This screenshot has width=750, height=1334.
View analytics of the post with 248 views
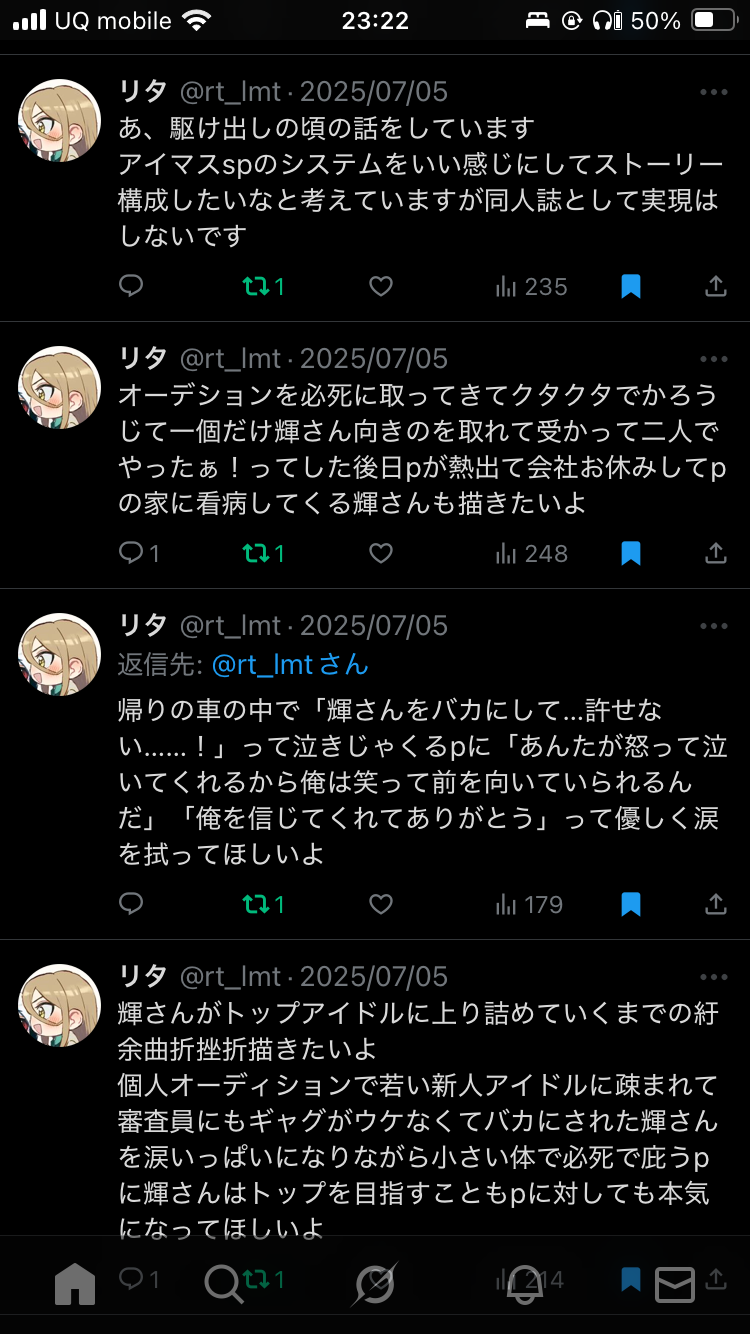pos(532,553)
